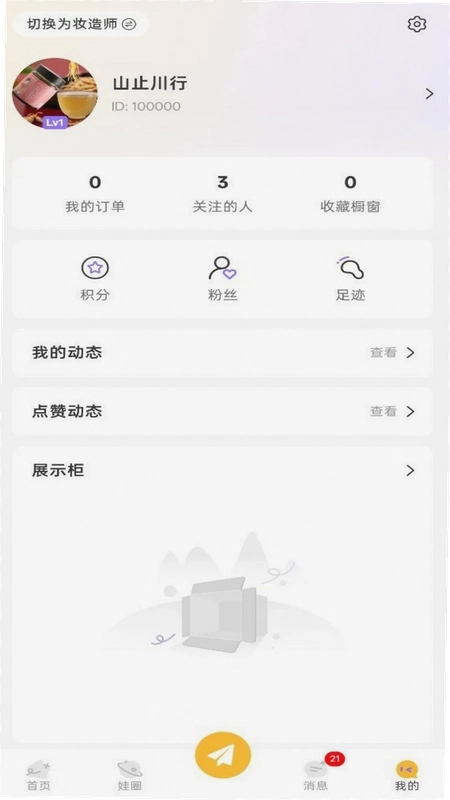The width and height of the screenshot is (450, 800).
Task: Open settings via the gear icon
Action: [x=417, y=24]
